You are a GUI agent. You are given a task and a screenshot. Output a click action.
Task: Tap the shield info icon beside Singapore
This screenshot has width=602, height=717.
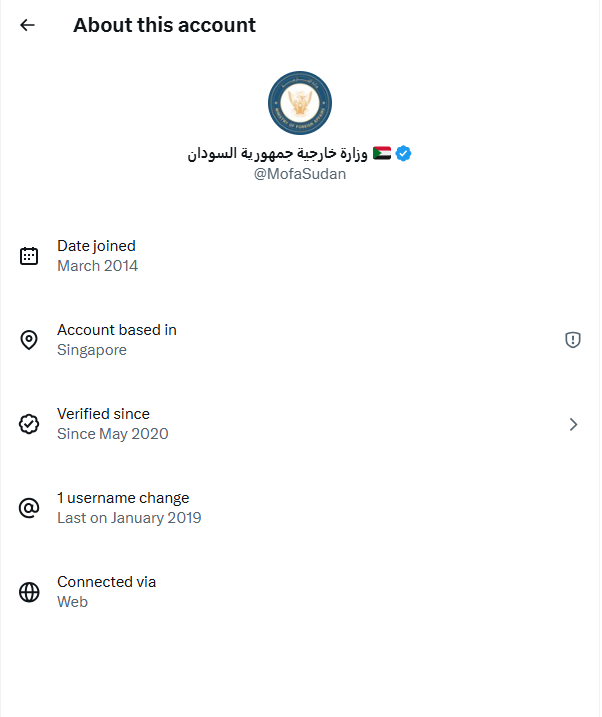(x=573, y=340)
